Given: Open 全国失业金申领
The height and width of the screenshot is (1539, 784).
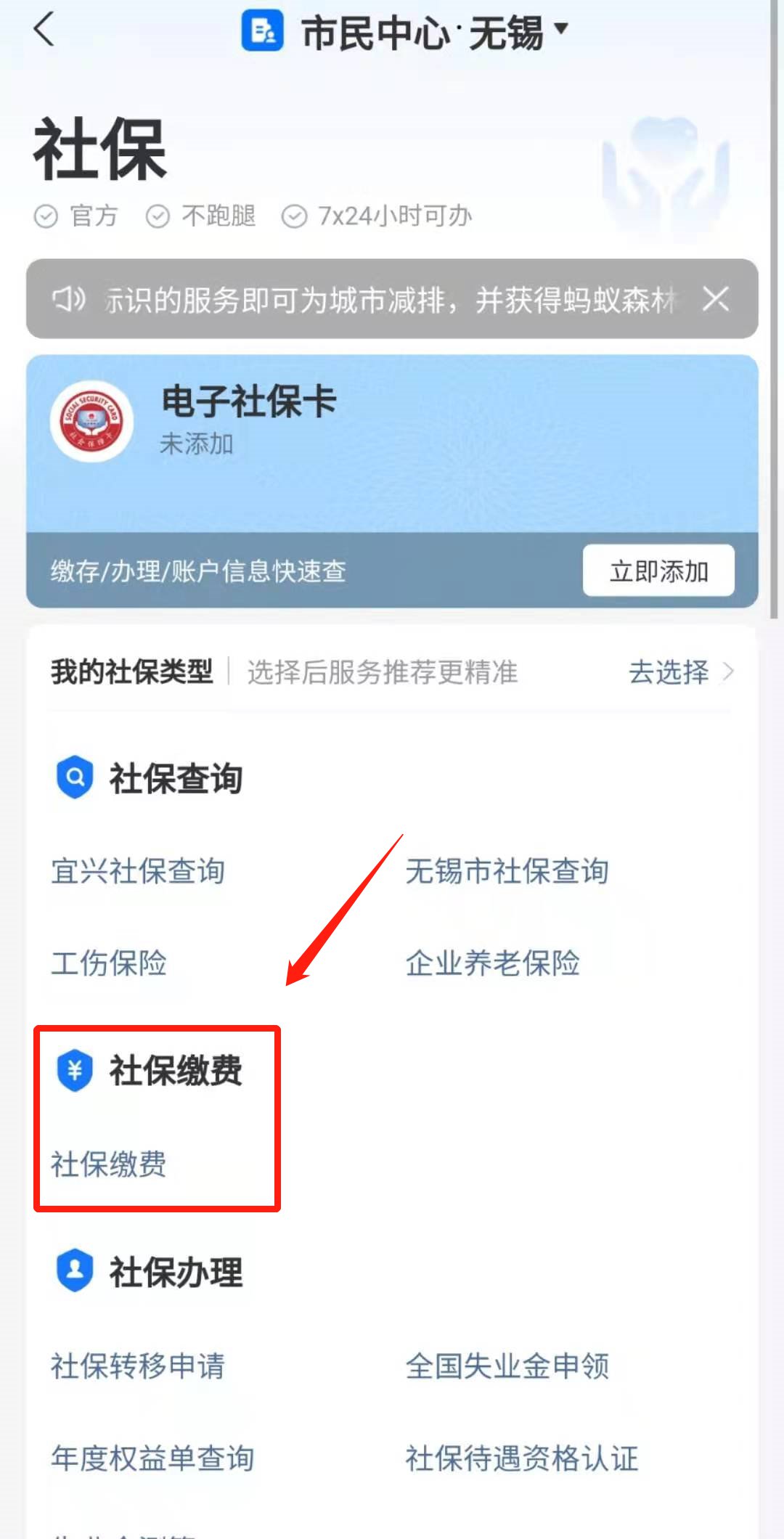Looking at the screenshot, I should click(x=507, y=1365).
